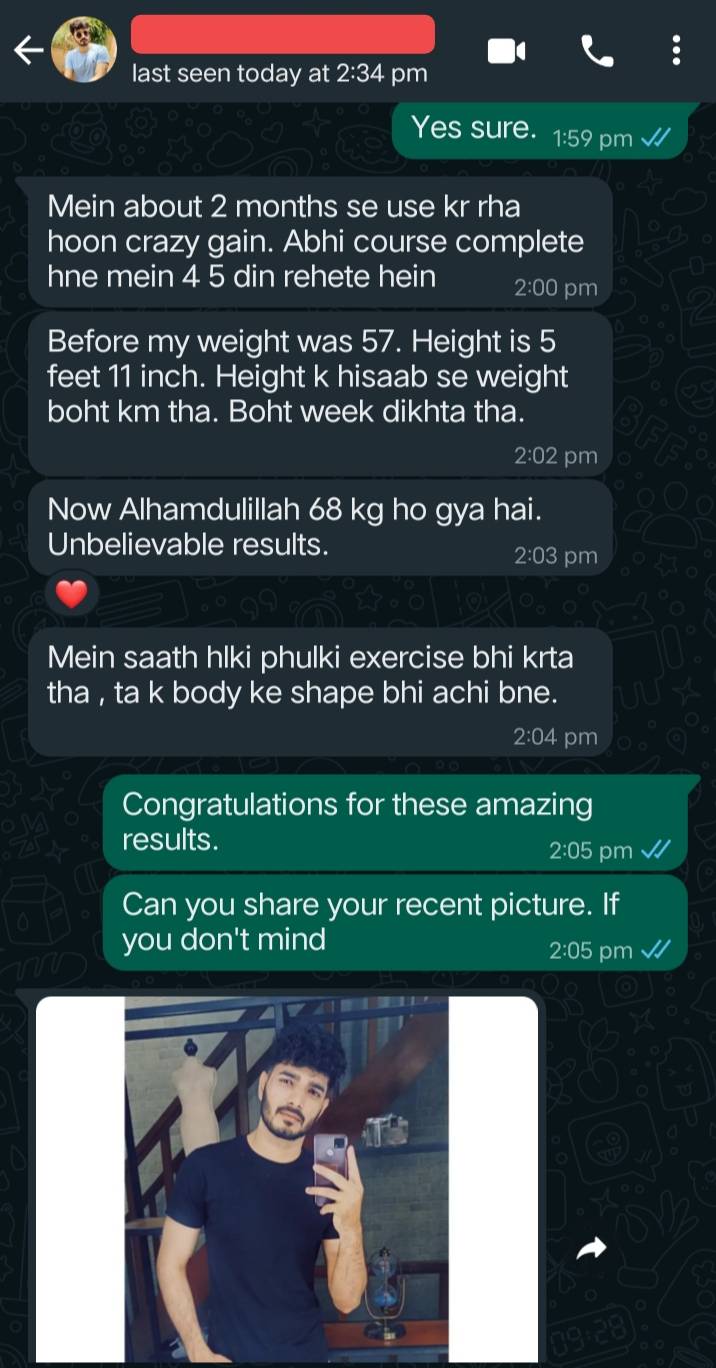Start a video call
The height and width of the screenshot is (1368, 716).
point(506,51)
